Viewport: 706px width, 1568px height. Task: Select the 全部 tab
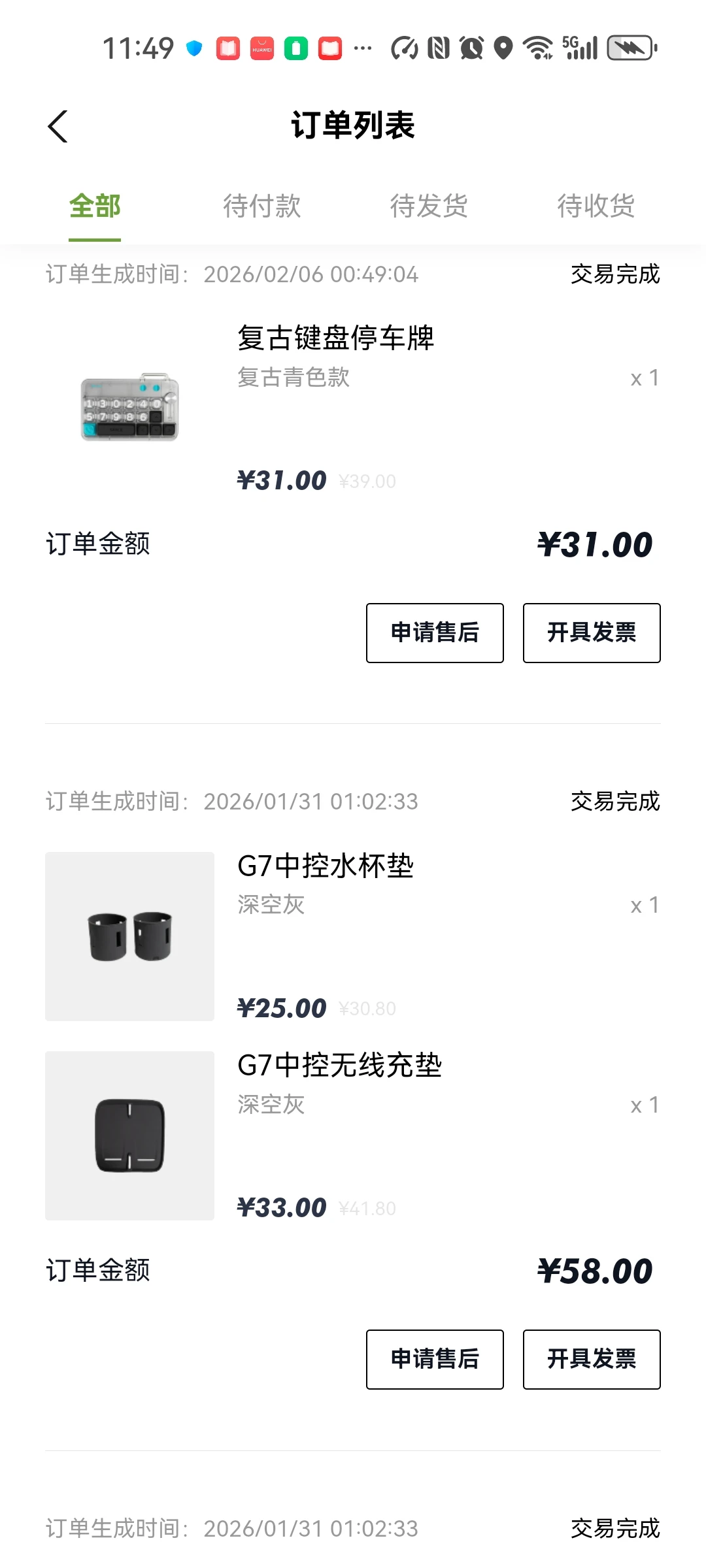pos(95,206)
